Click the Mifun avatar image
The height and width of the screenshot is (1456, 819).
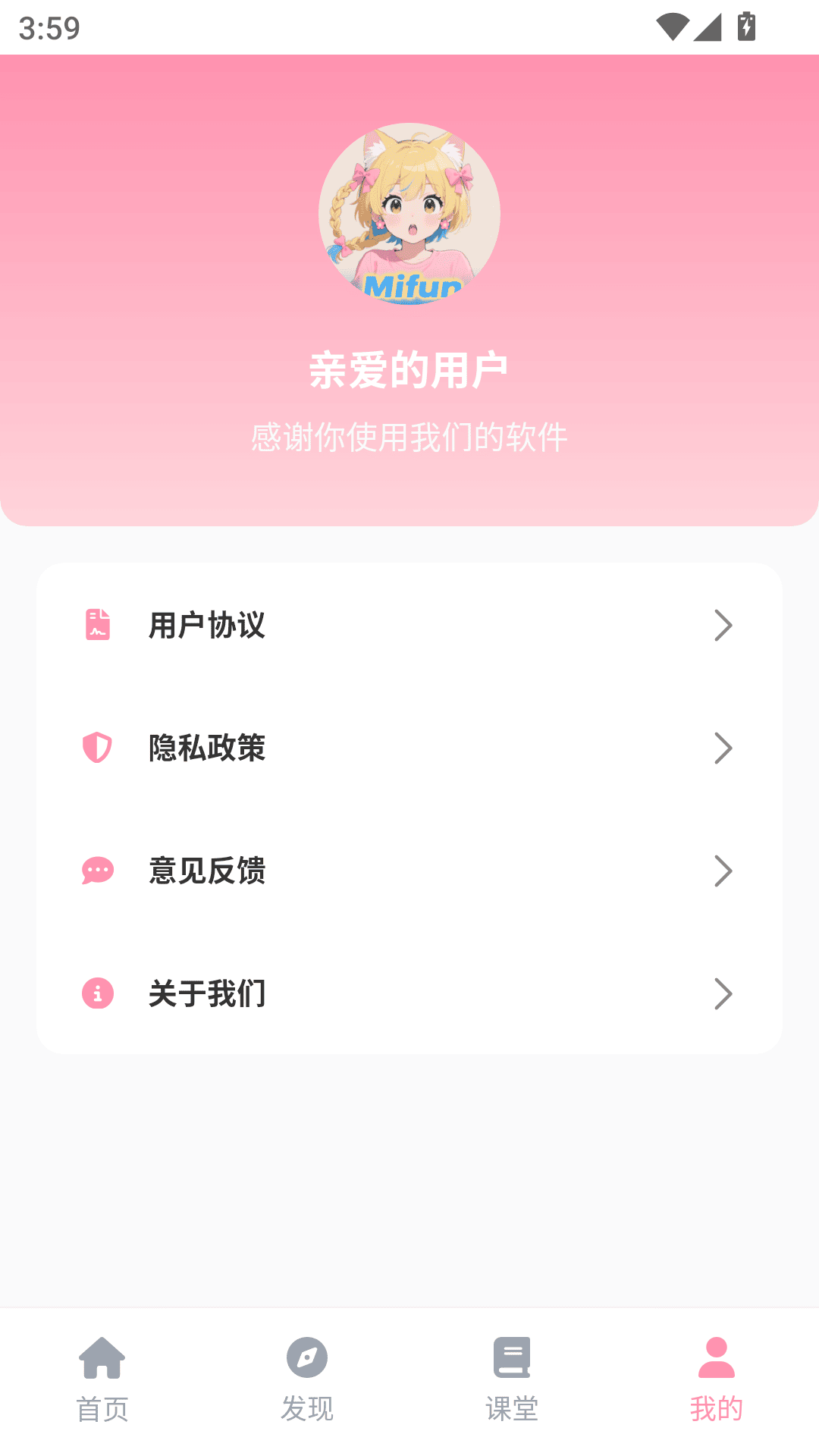point(409,215)
